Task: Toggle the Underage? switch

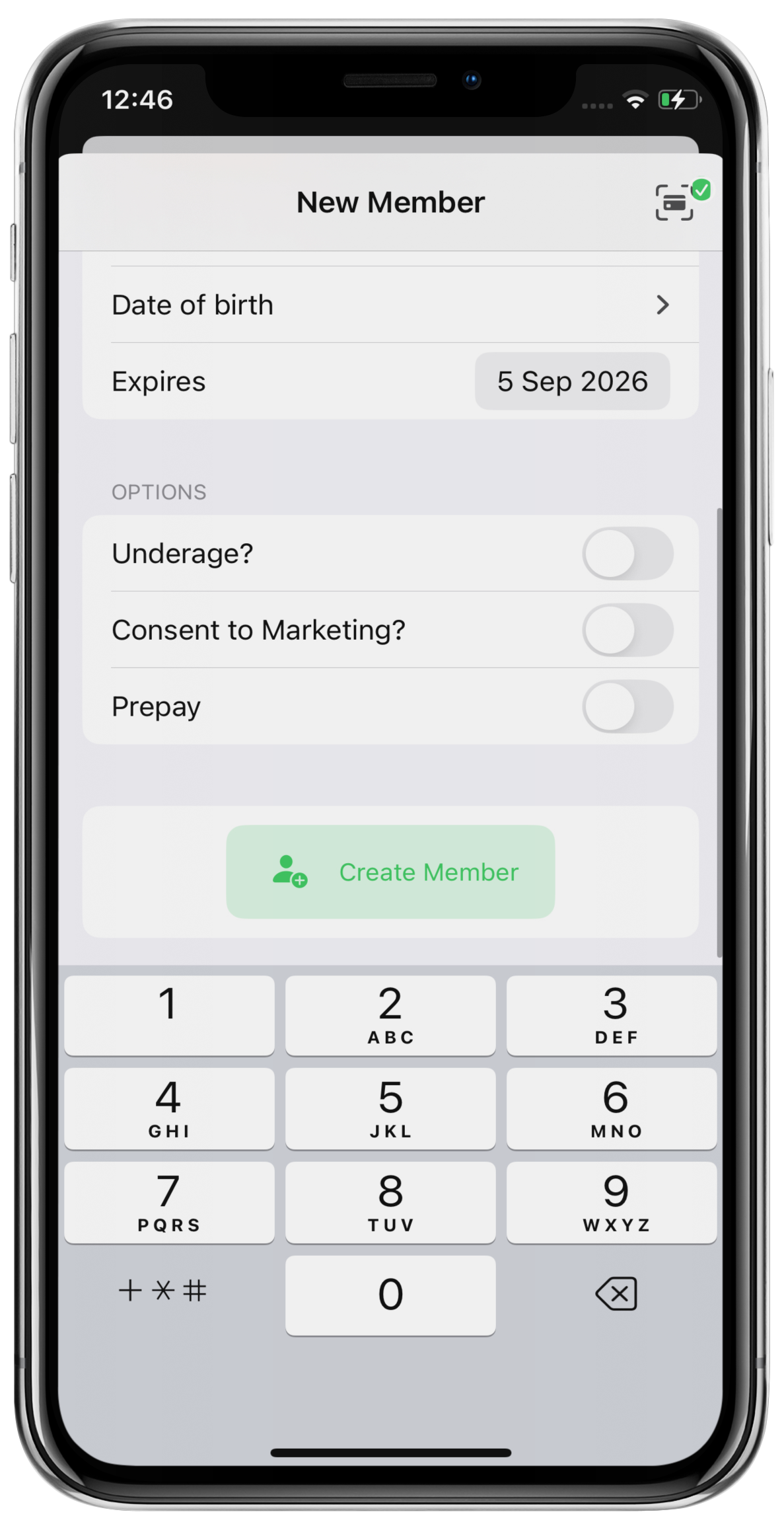Action: click(627, 553)
